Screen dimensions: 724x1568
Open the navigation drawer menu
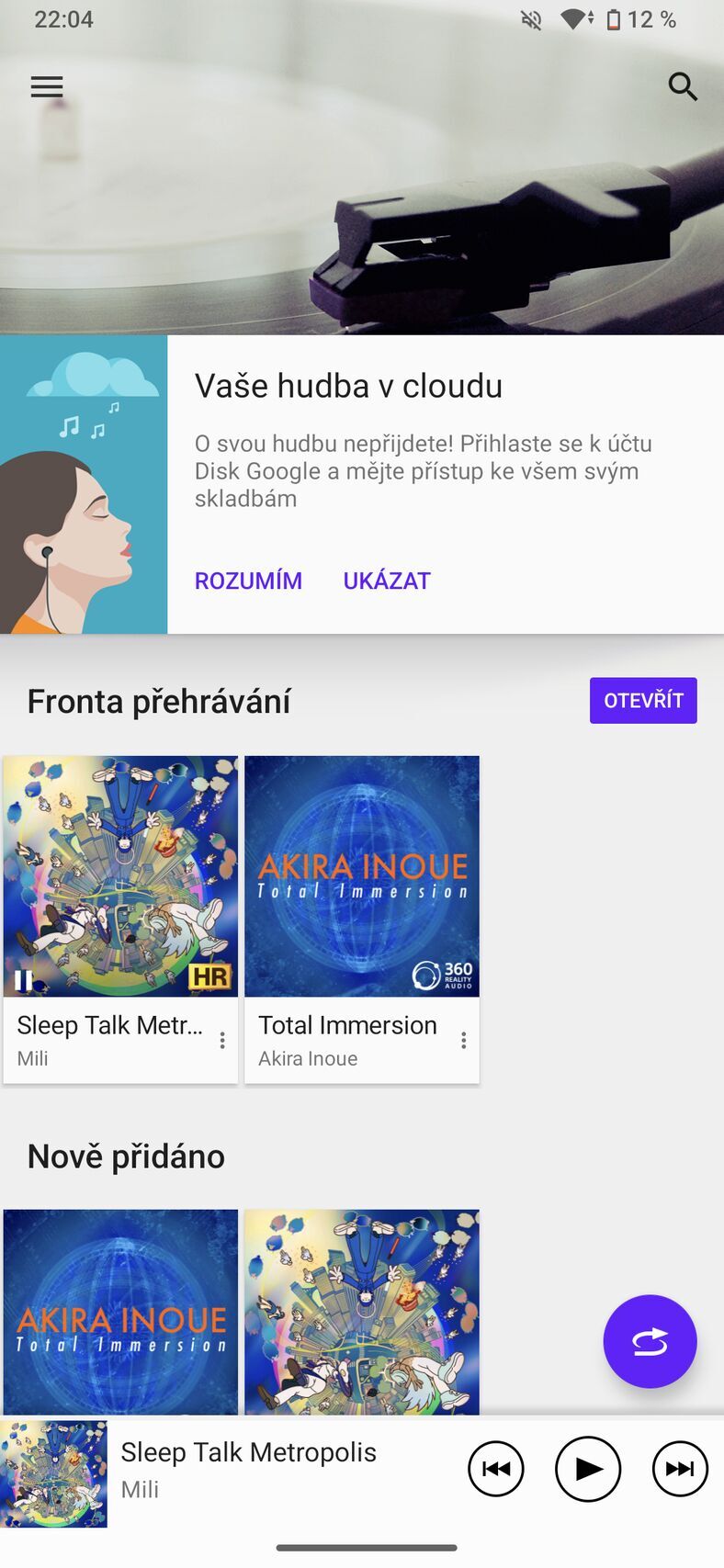[46, 86]
